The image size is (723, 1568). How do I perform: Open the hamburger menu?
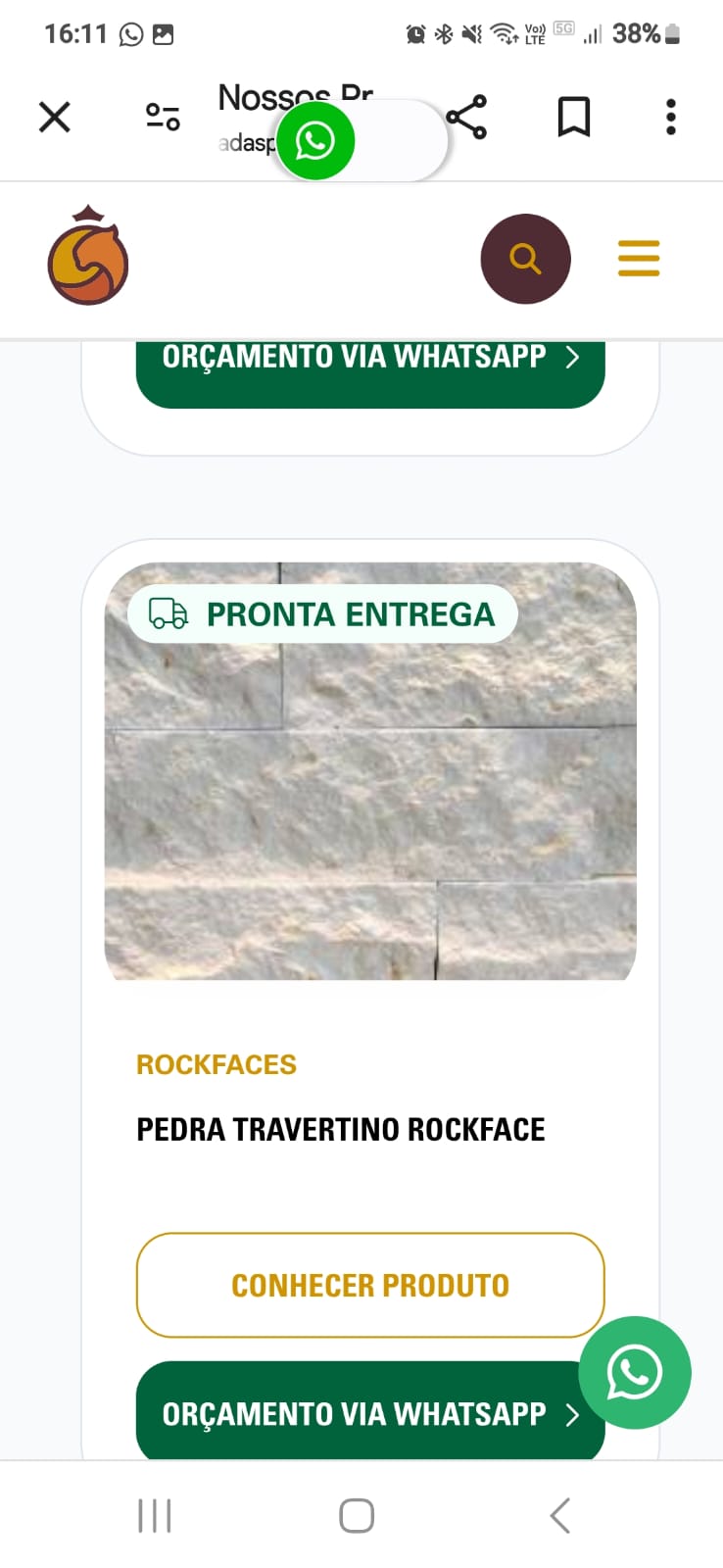click(639, 259)
